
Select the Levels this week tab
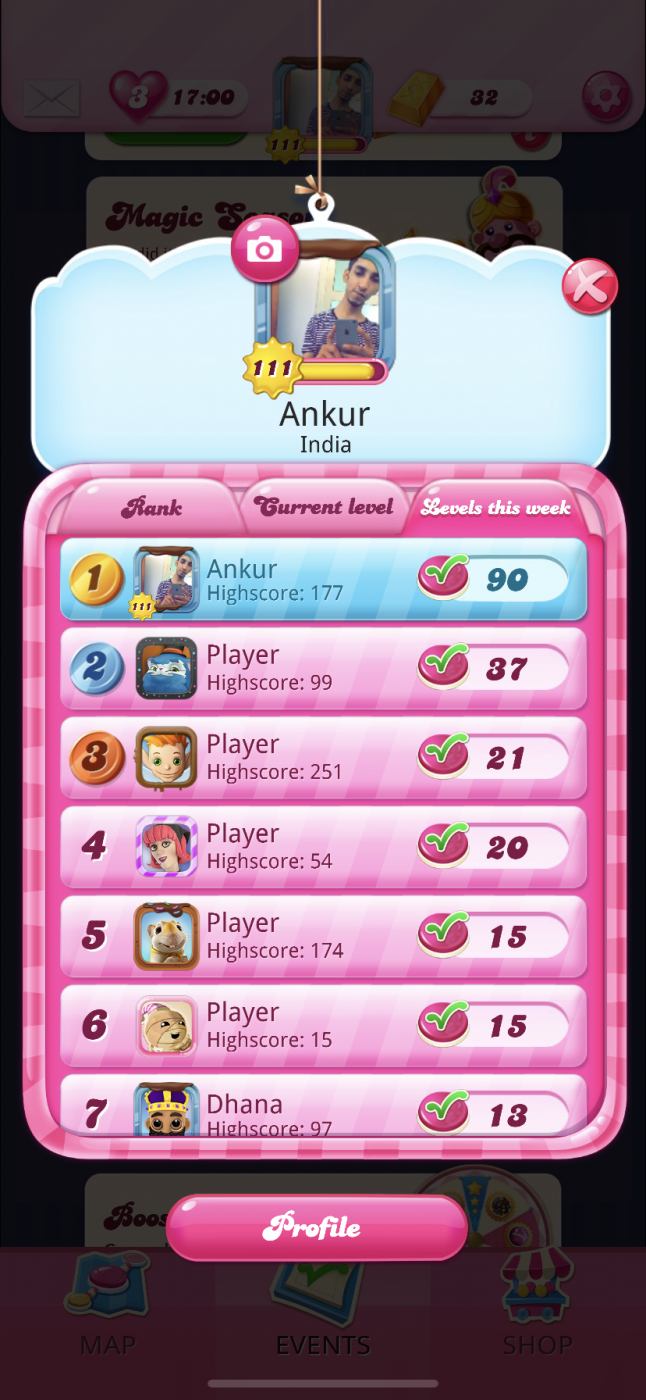496,507
